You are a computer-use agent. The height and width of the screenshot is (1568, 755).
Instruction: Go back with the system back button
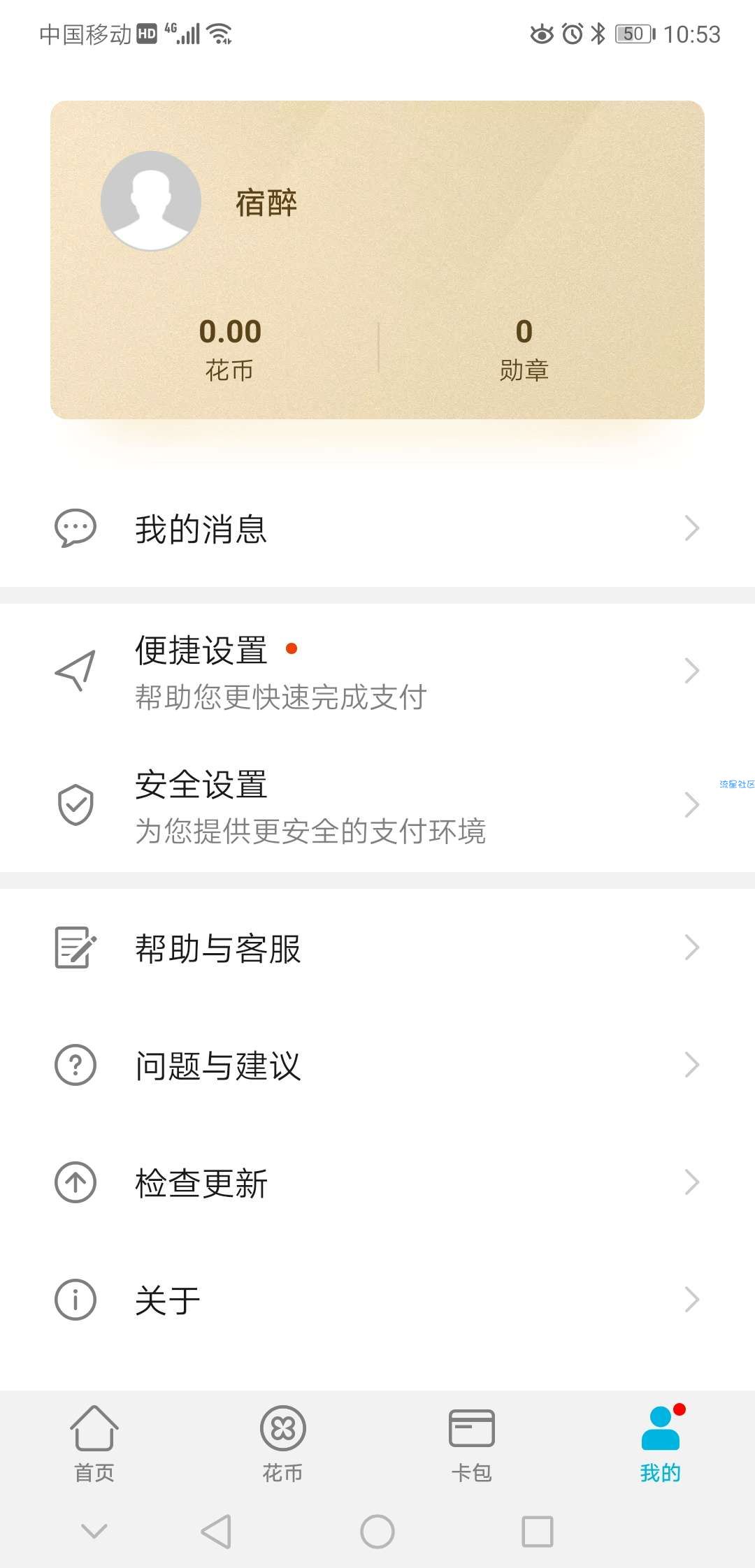[216, 1532]
